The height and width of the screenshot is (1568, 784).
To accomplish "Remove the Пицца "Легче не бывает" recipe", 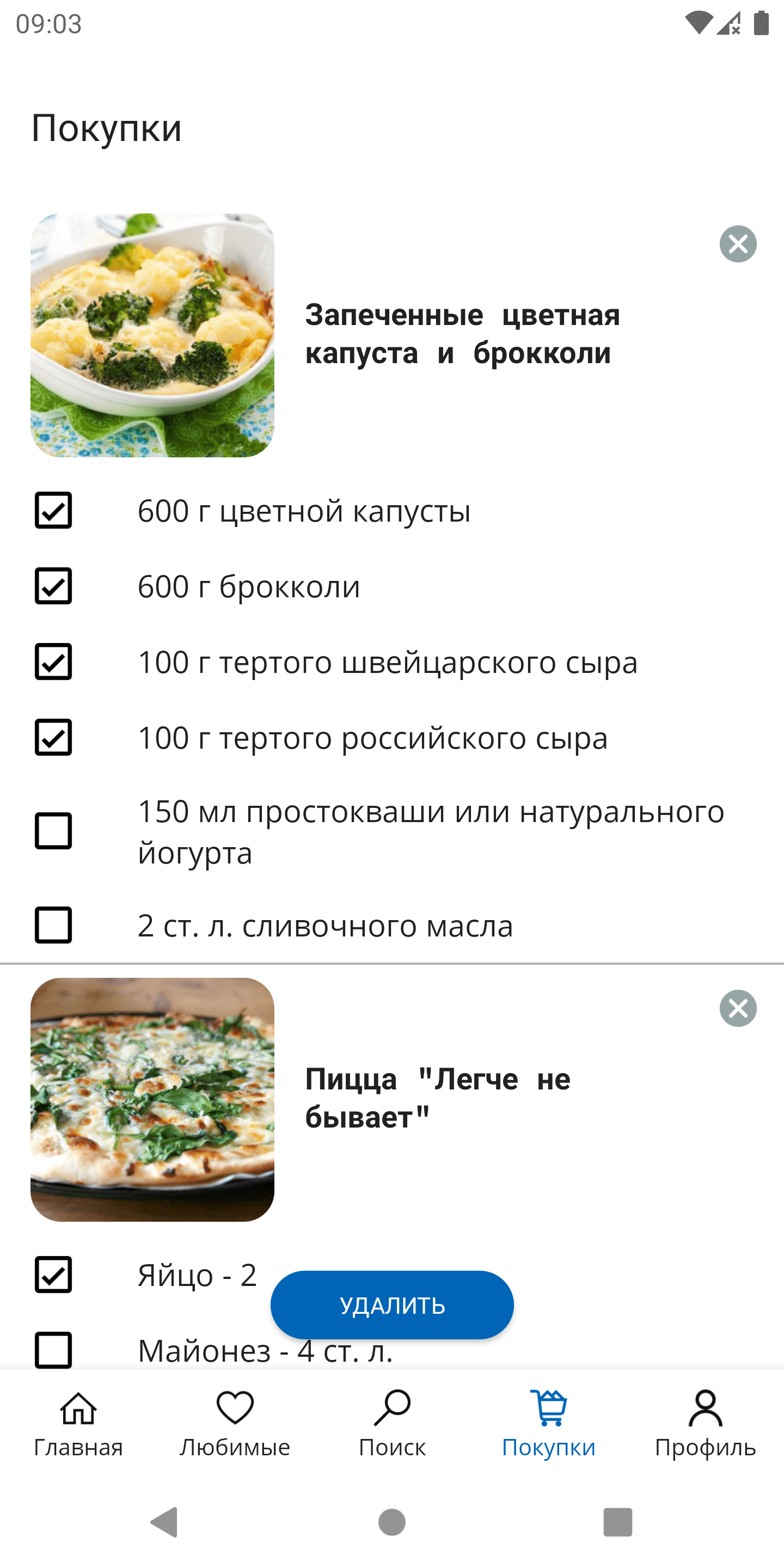I will (x=738, y=1009).
